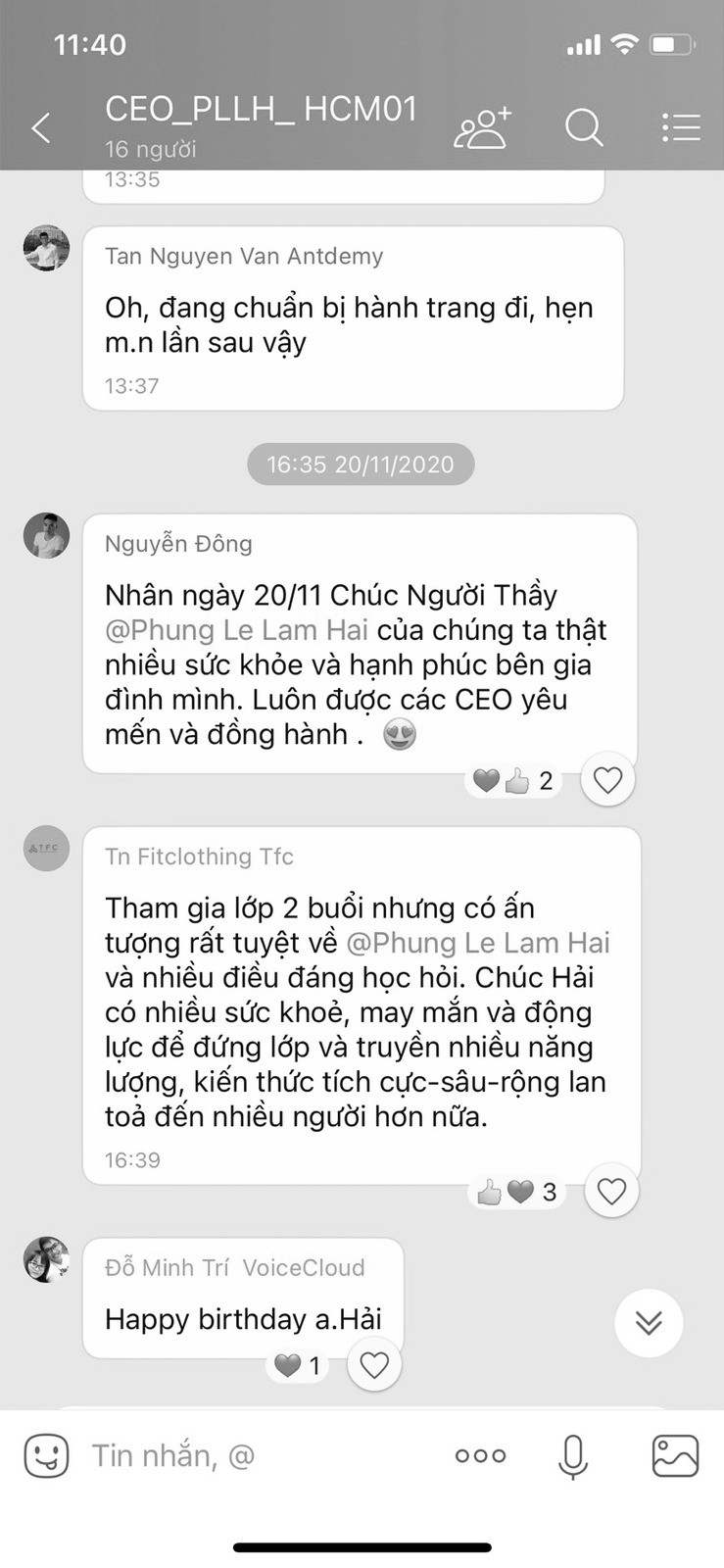Open the sticker and emoji picker
Image resolution: width=724 pixels, height=1568 pixels.
pos(46,1455)
